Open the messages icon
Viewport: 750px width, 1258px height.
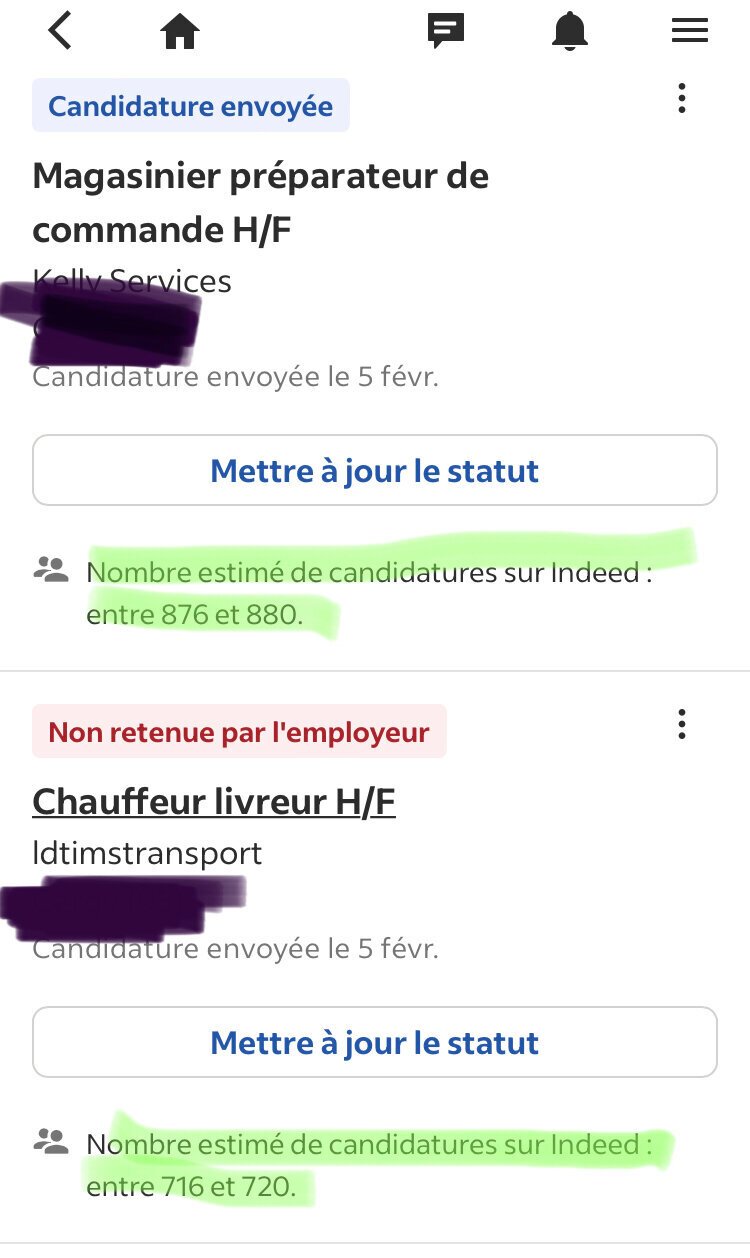coord(446,31)
